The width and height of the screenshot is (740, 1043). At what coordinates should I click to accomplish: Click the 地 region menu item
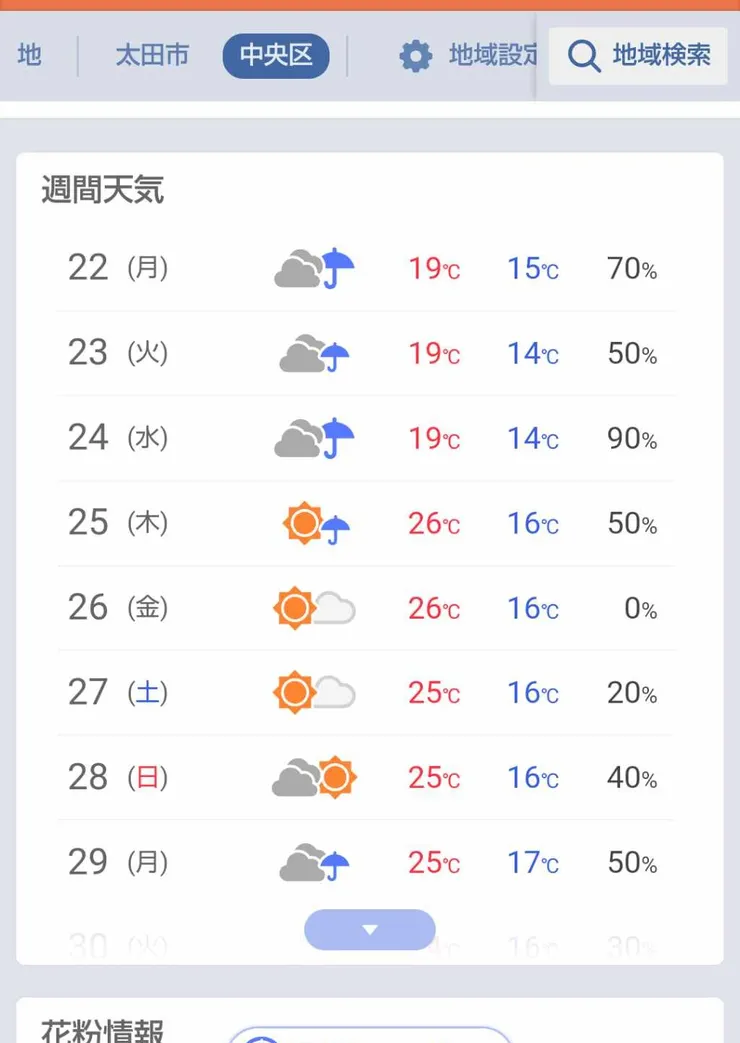30,56
